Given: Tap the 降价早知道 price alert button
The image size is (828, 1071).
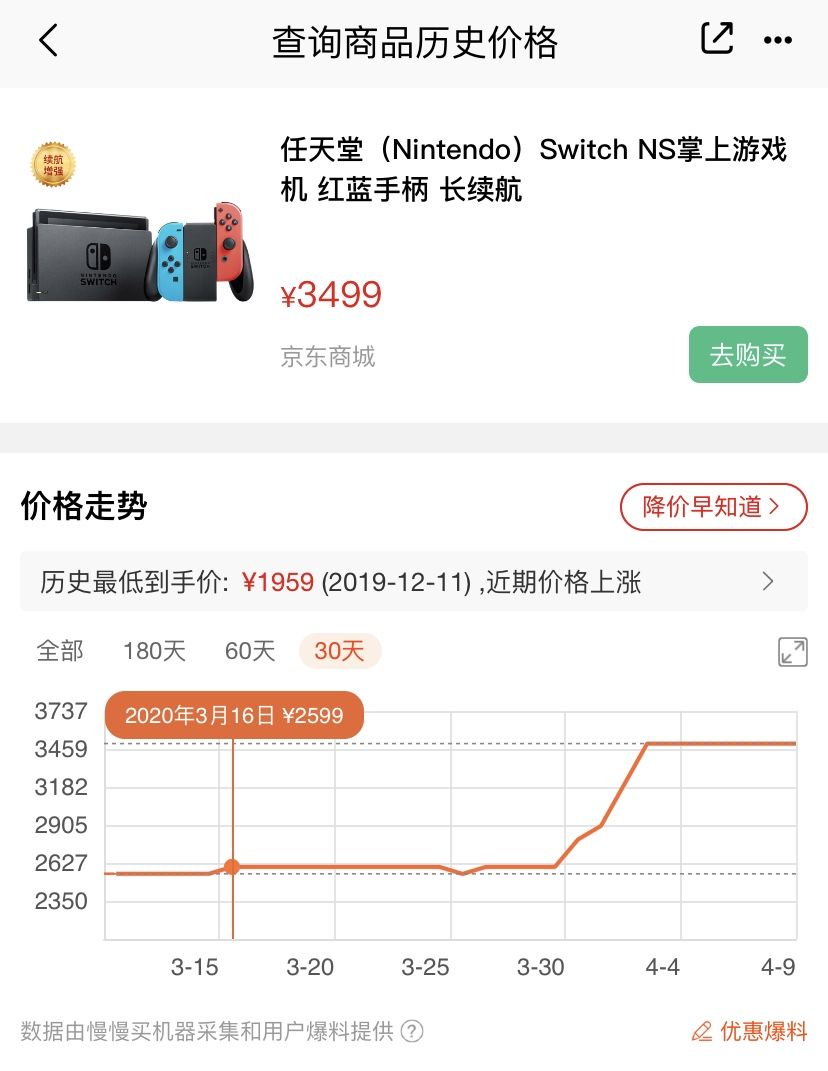Looking at the screenshot, I should point(713,507).
